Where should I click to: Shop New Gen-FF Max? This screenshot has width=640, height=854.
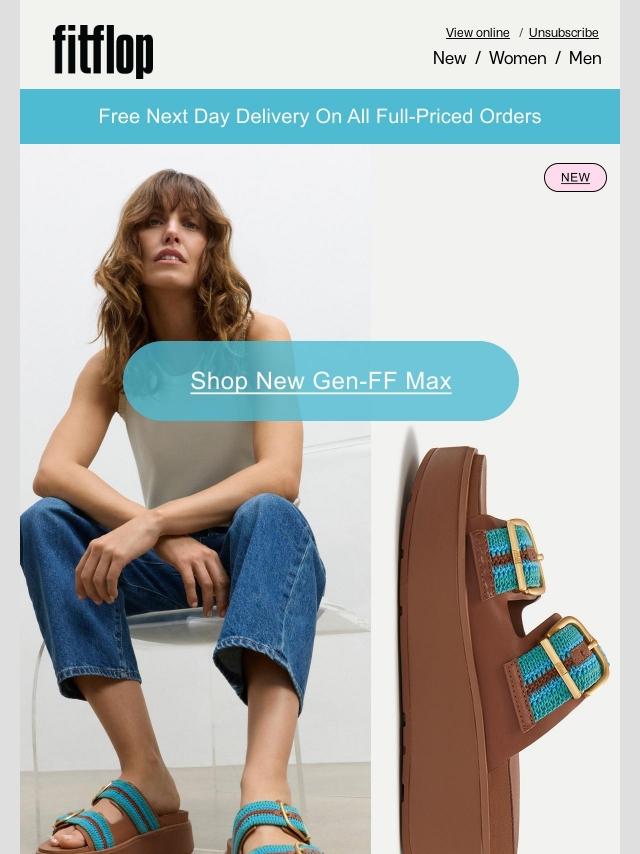(321, 381)
